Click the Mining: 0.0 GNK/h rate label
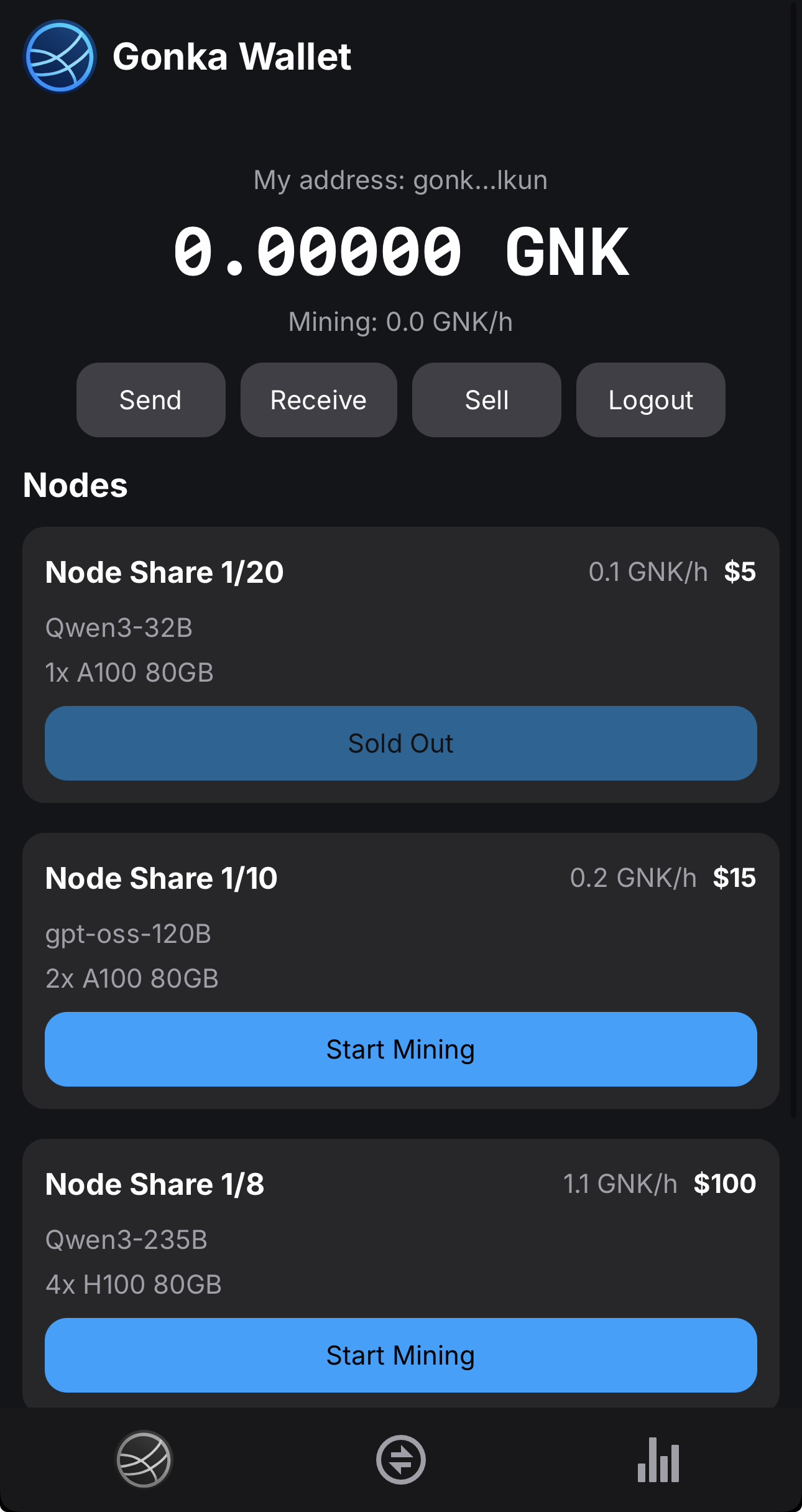The width and height of the screenshot is (802, 1512). tap(401, 322)
